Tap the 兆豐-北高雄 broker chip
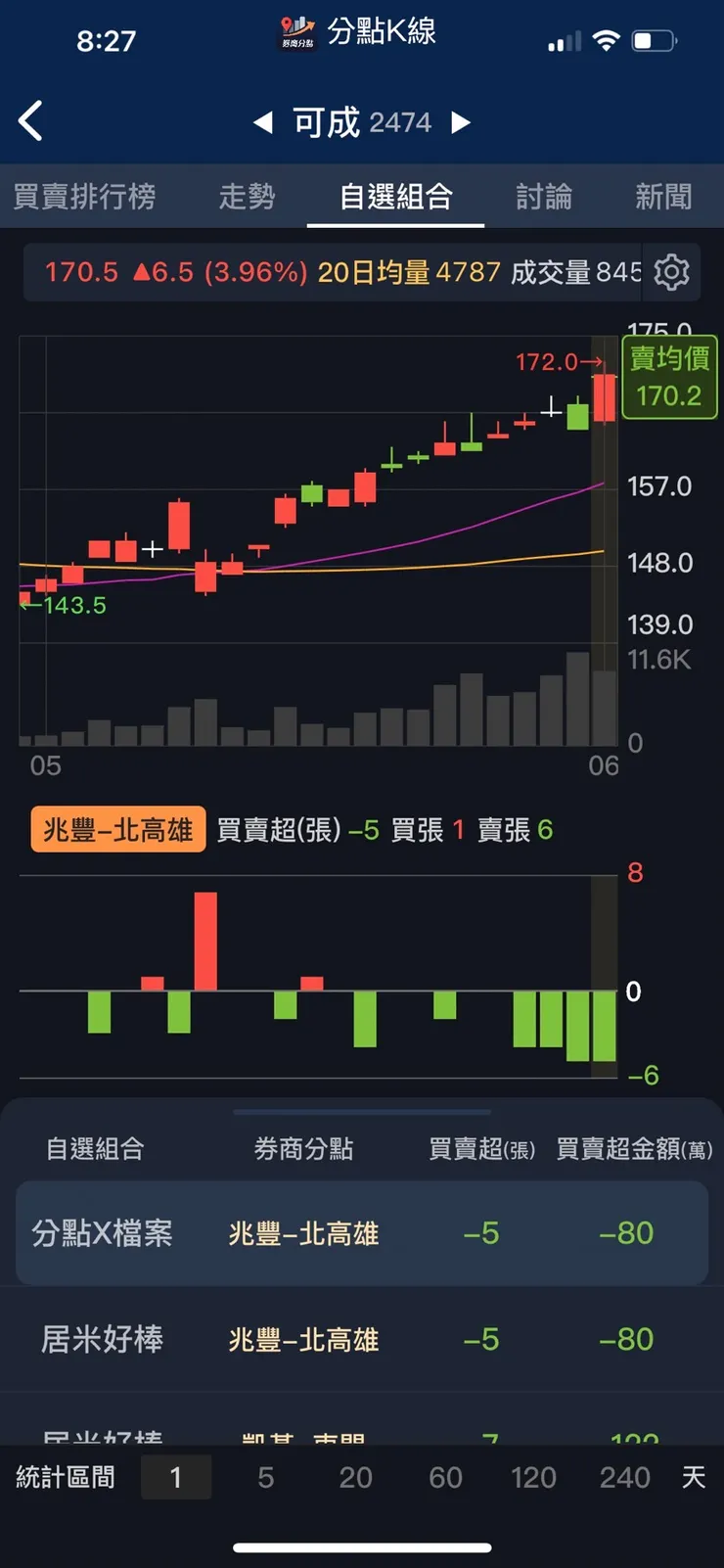The width and height of the screenshot is (724, 1568). [117, 829]
